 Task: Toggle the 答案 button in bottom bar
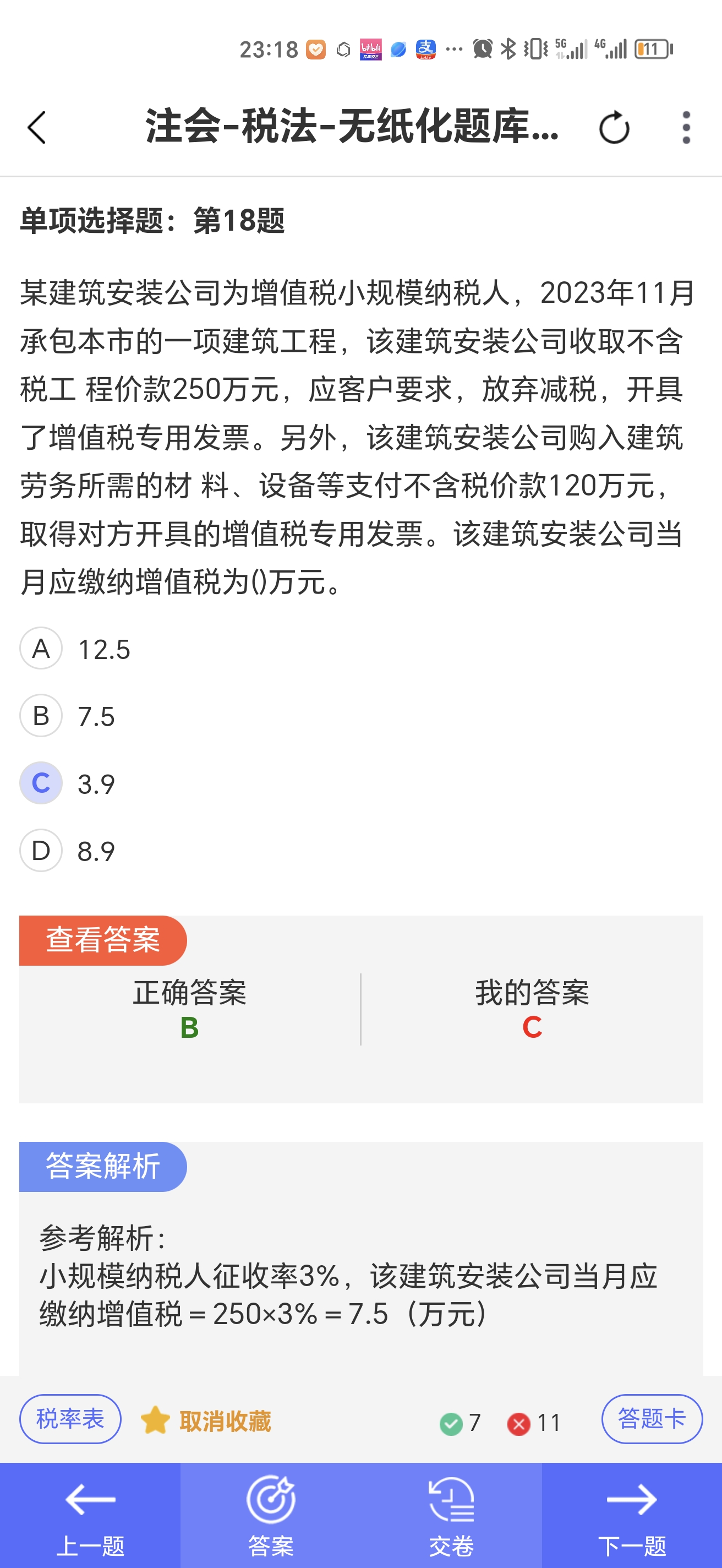point(271,1516)
